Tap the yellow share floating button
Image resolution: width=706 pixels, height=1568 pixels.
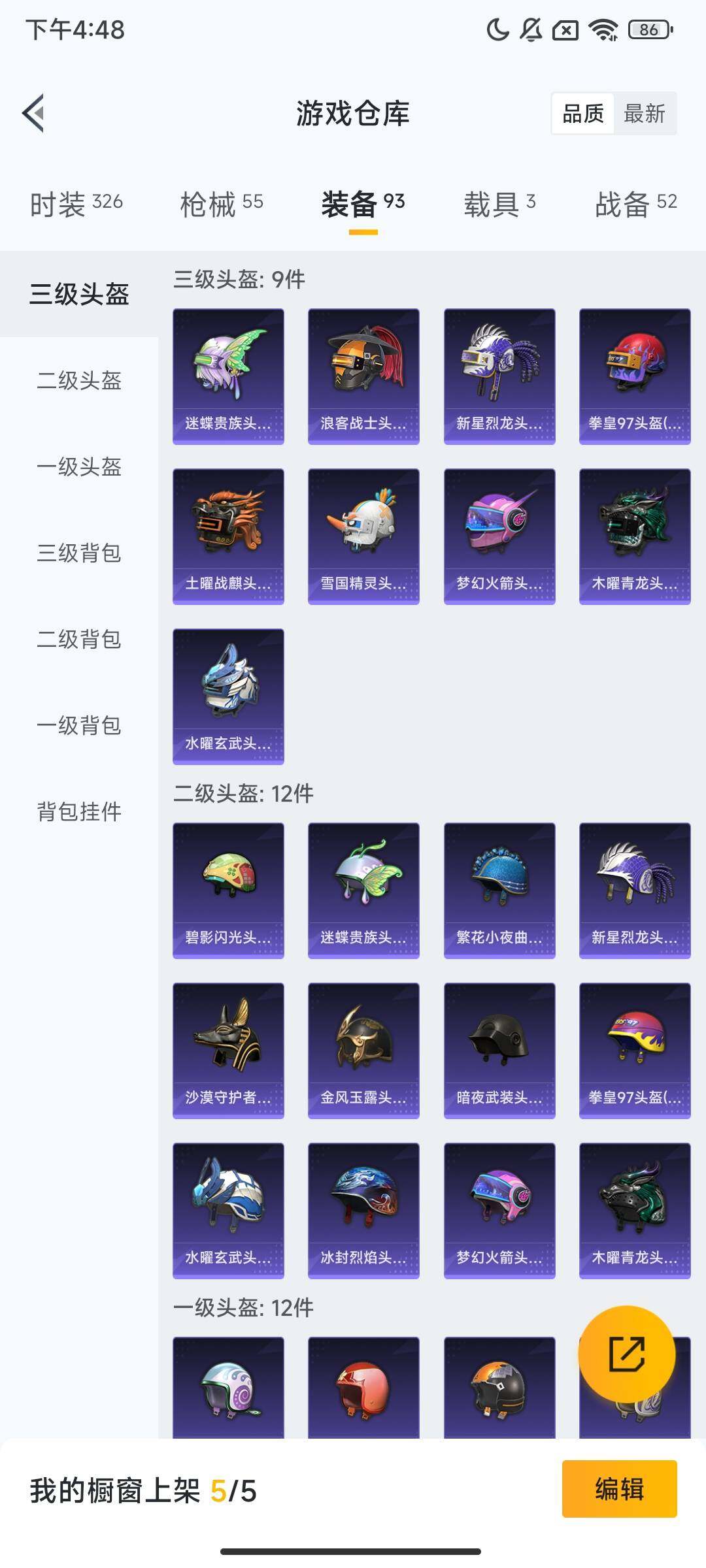(x=626, y=1354)
